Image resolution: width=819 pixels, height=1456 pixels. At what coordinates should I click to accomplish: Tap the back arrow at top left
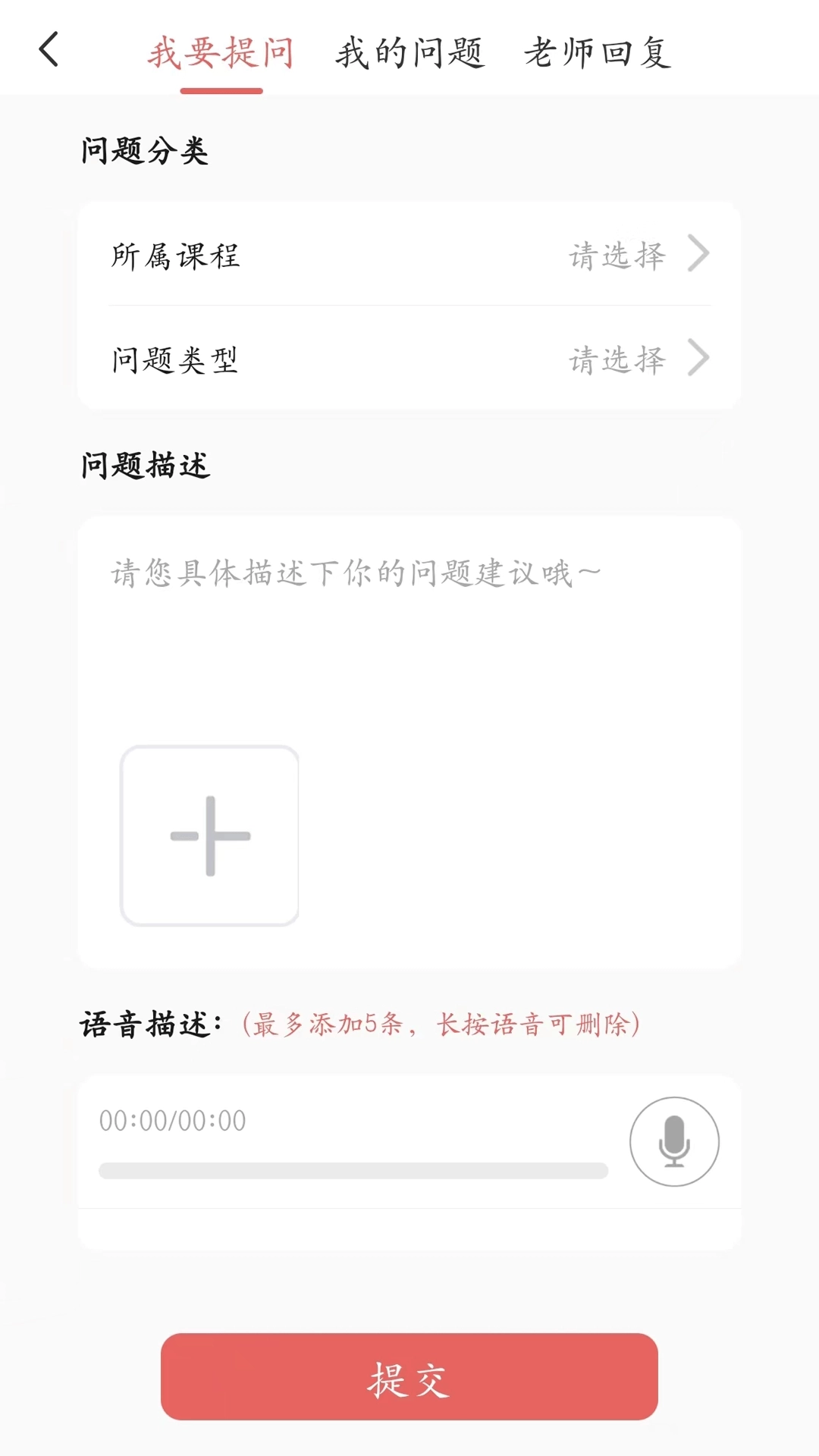coord(49,49)
